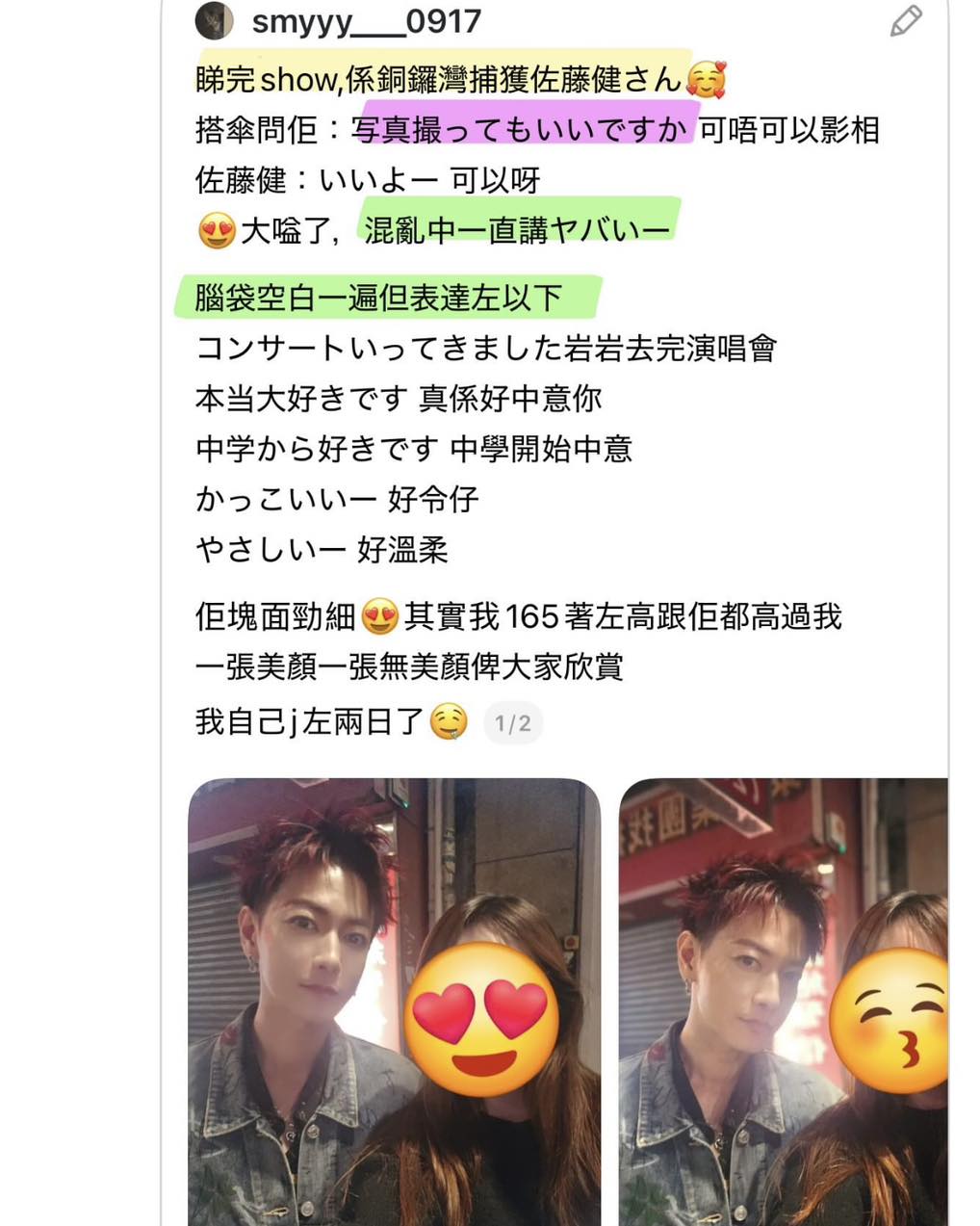The width and height of the screenshot is (980, 1226).
Task: Tap the pencil edit icon
Action: tap(905, 21)
